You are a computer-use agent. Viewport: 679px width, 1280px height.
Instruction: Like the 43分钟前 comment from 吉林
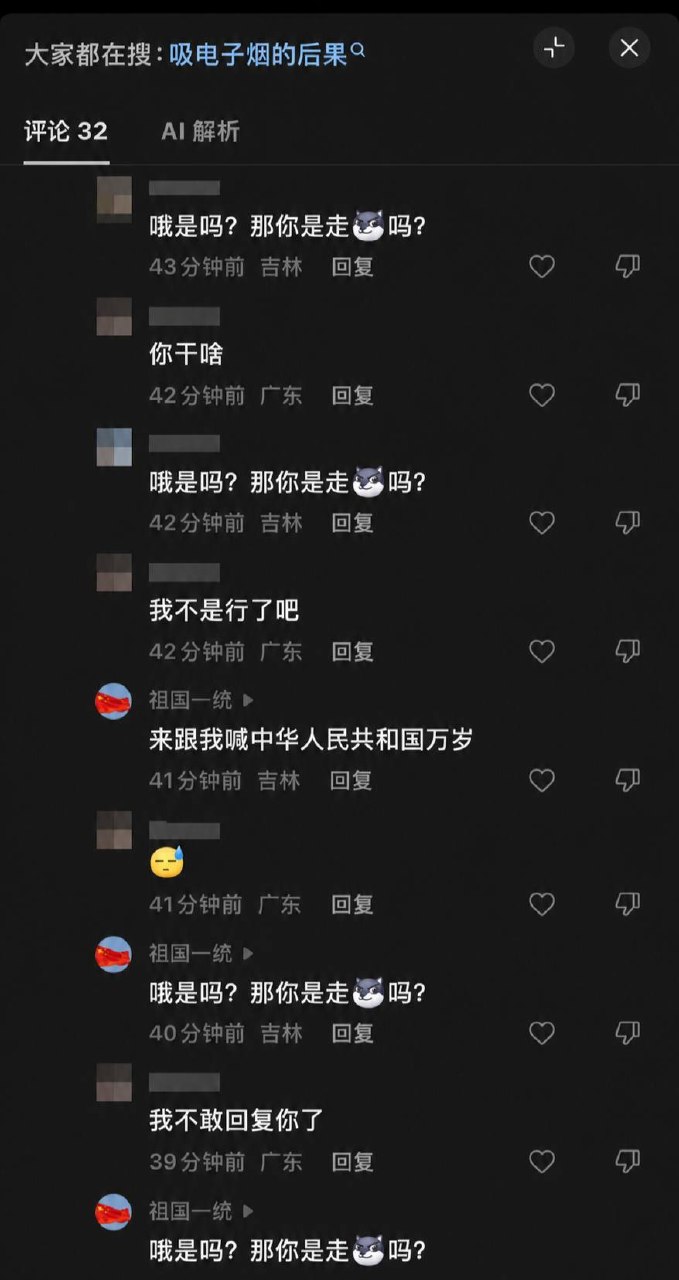(x=542, y=267)
